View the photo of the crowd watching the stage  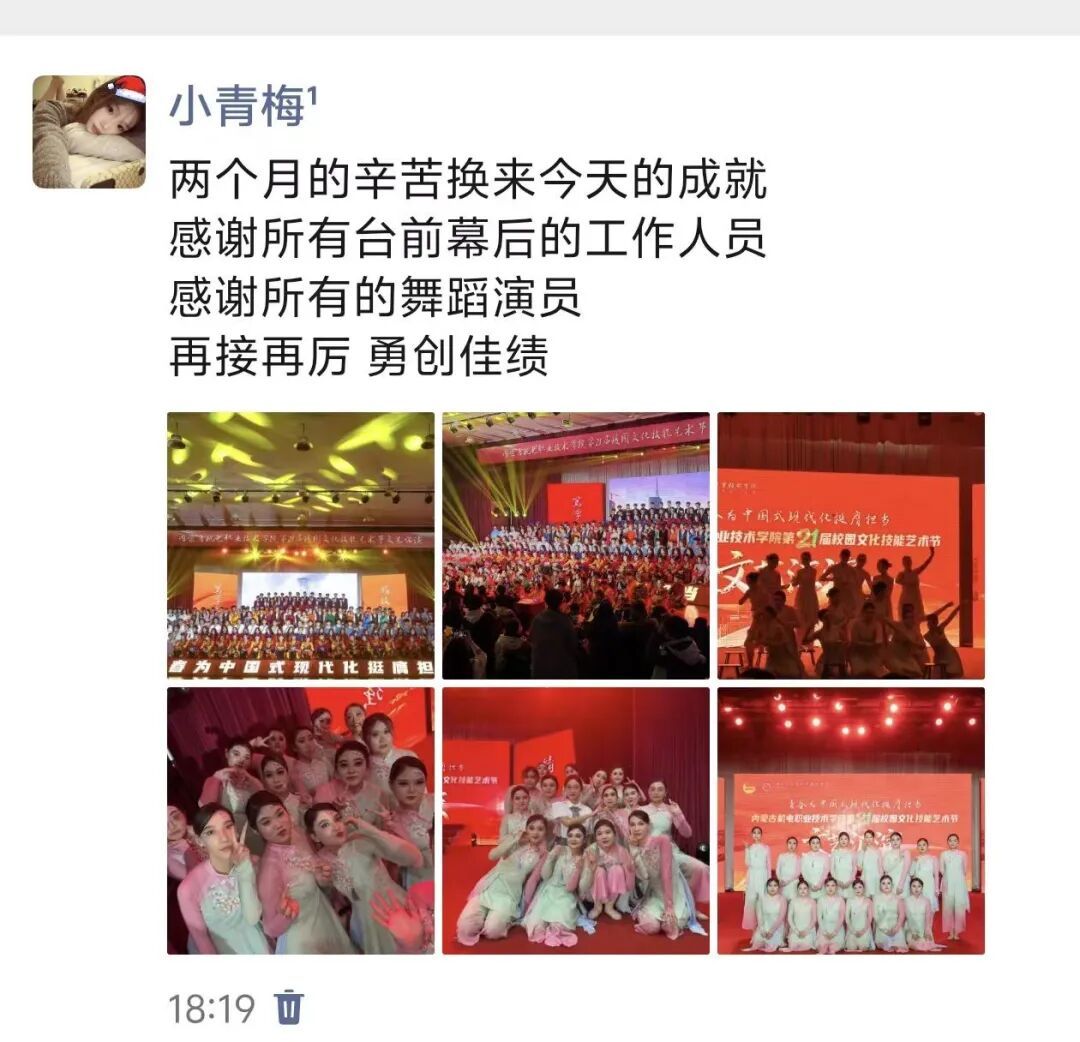click(576, 545)
